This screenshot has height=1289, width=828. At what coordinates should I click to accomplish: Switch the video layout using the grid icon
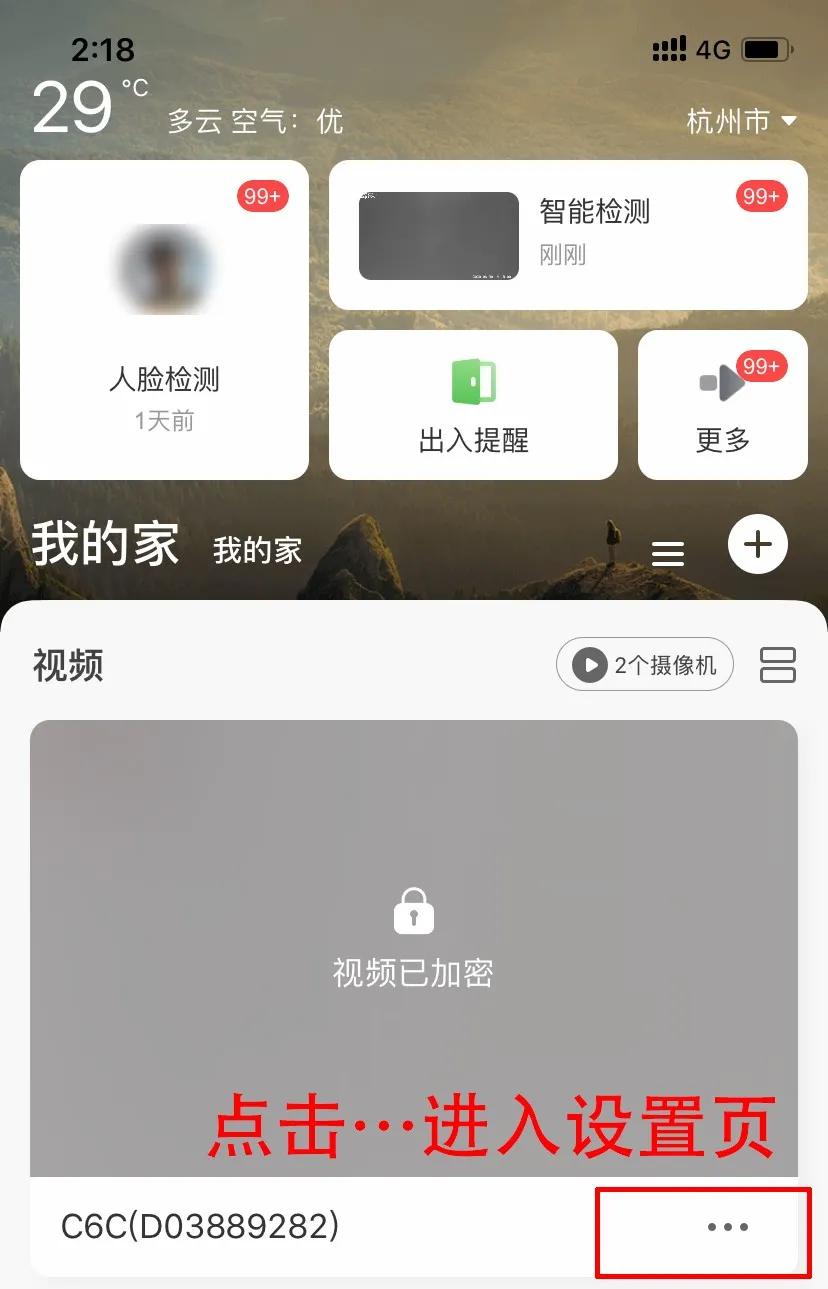point(777,663)
